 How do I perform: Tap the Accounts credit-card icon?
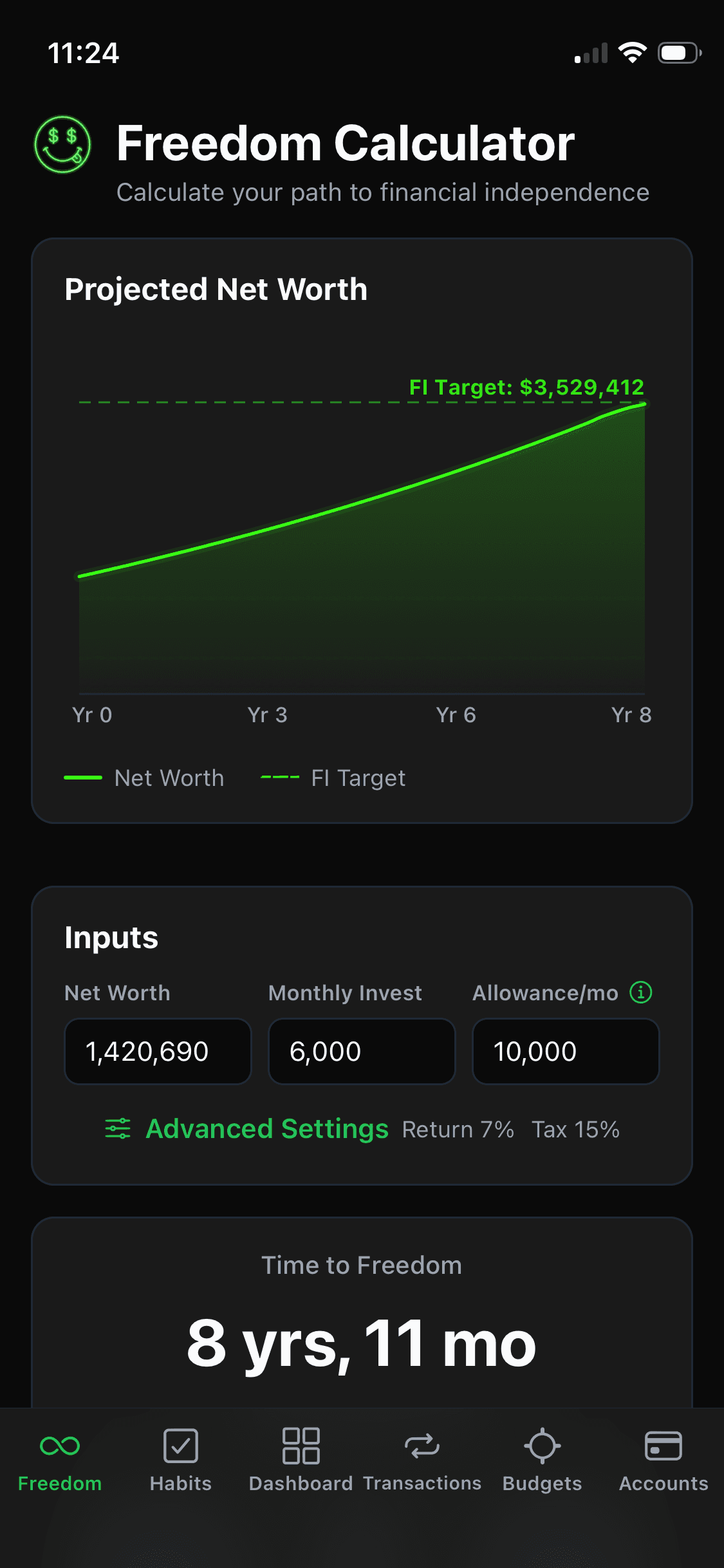pos(664,1444)
